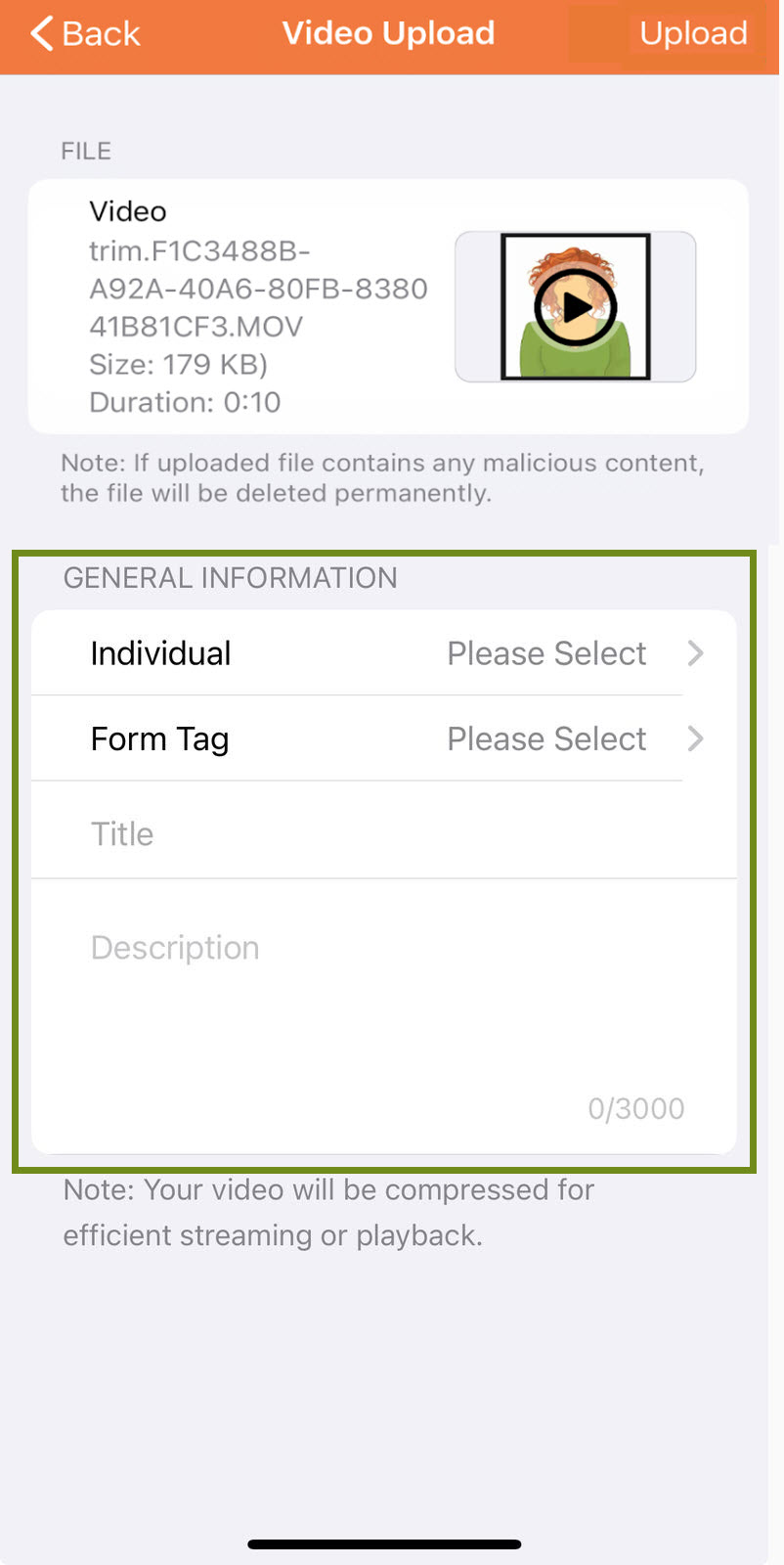Tap into the Description box
The height and width of the screenshot is (1565, 784).
(383, 1016)
